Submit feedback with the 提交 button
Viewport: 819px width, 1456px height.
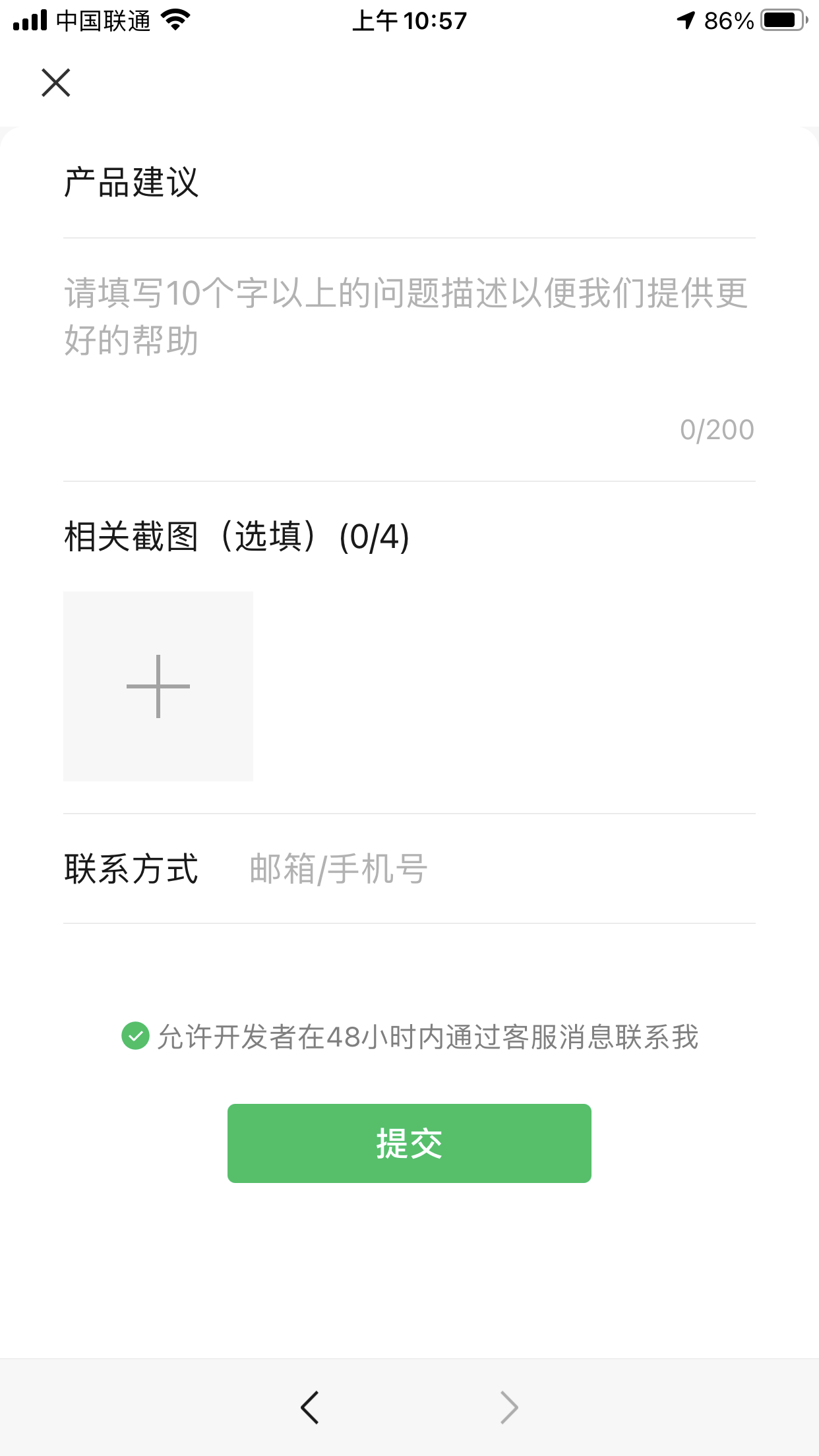409,1143
